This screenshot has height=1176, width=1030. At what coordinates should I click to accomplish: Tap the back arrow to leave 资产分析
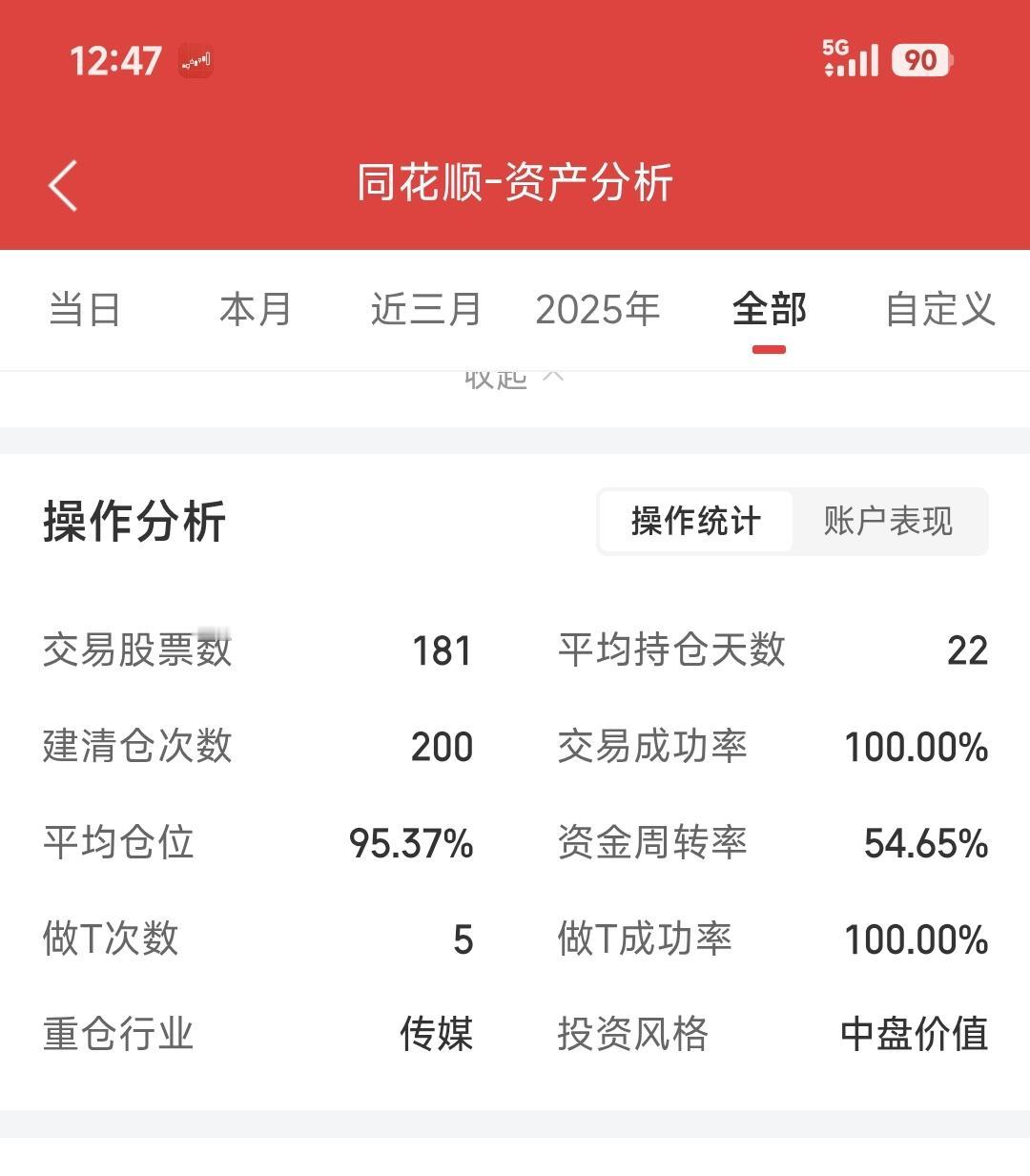pos(63,184)
